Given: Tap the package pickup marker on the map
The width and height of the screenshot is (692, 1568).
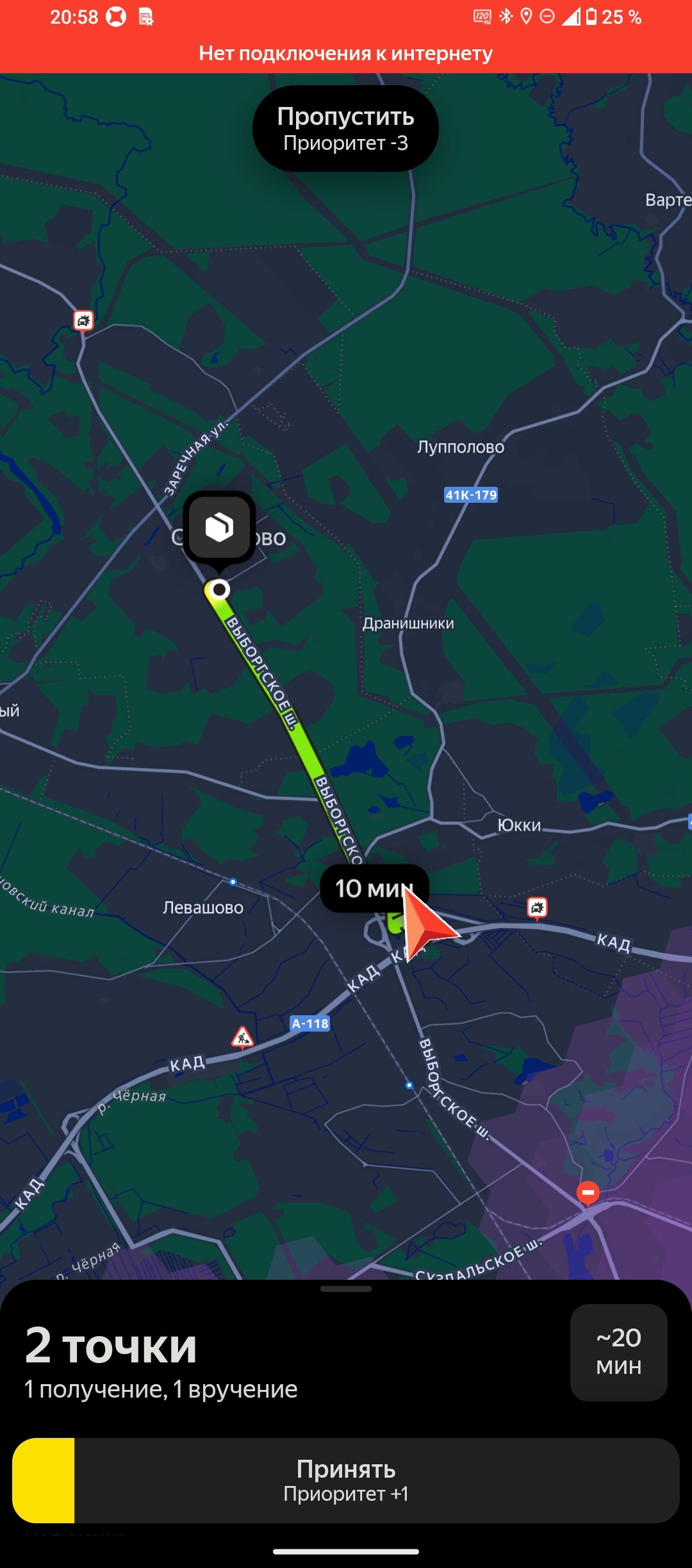Looking at the screenshot, I should (219, 528).
